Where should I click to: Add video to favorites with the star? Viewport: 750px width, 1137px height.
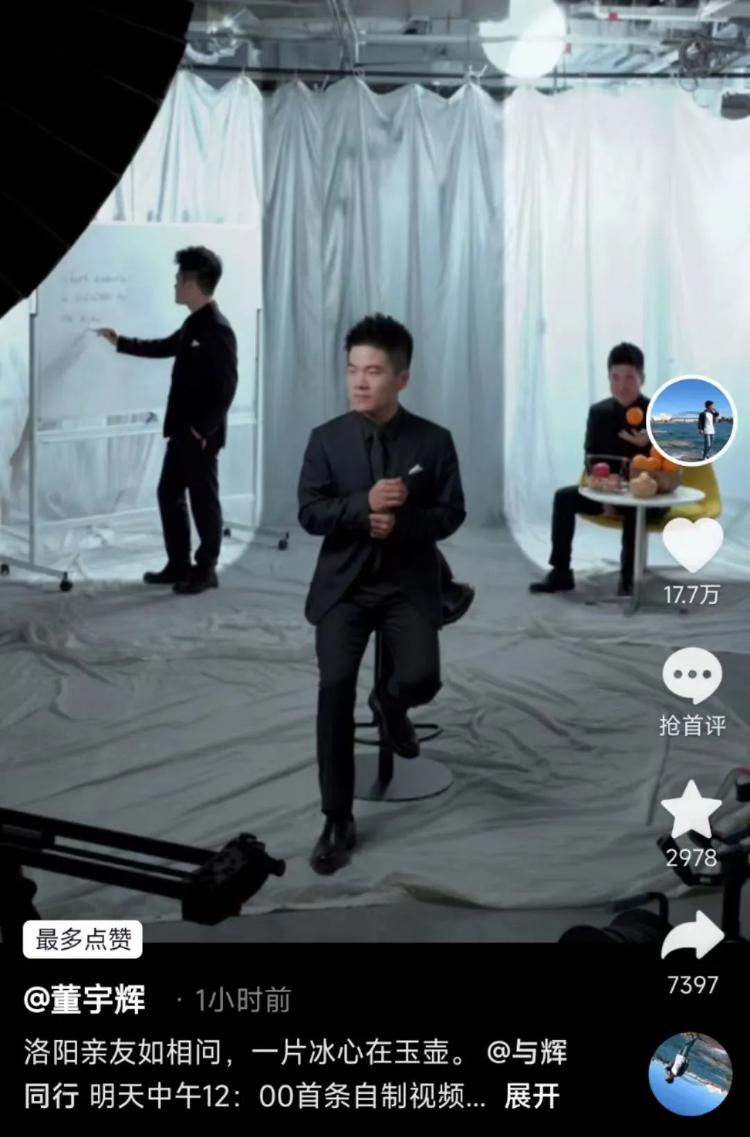692,810
